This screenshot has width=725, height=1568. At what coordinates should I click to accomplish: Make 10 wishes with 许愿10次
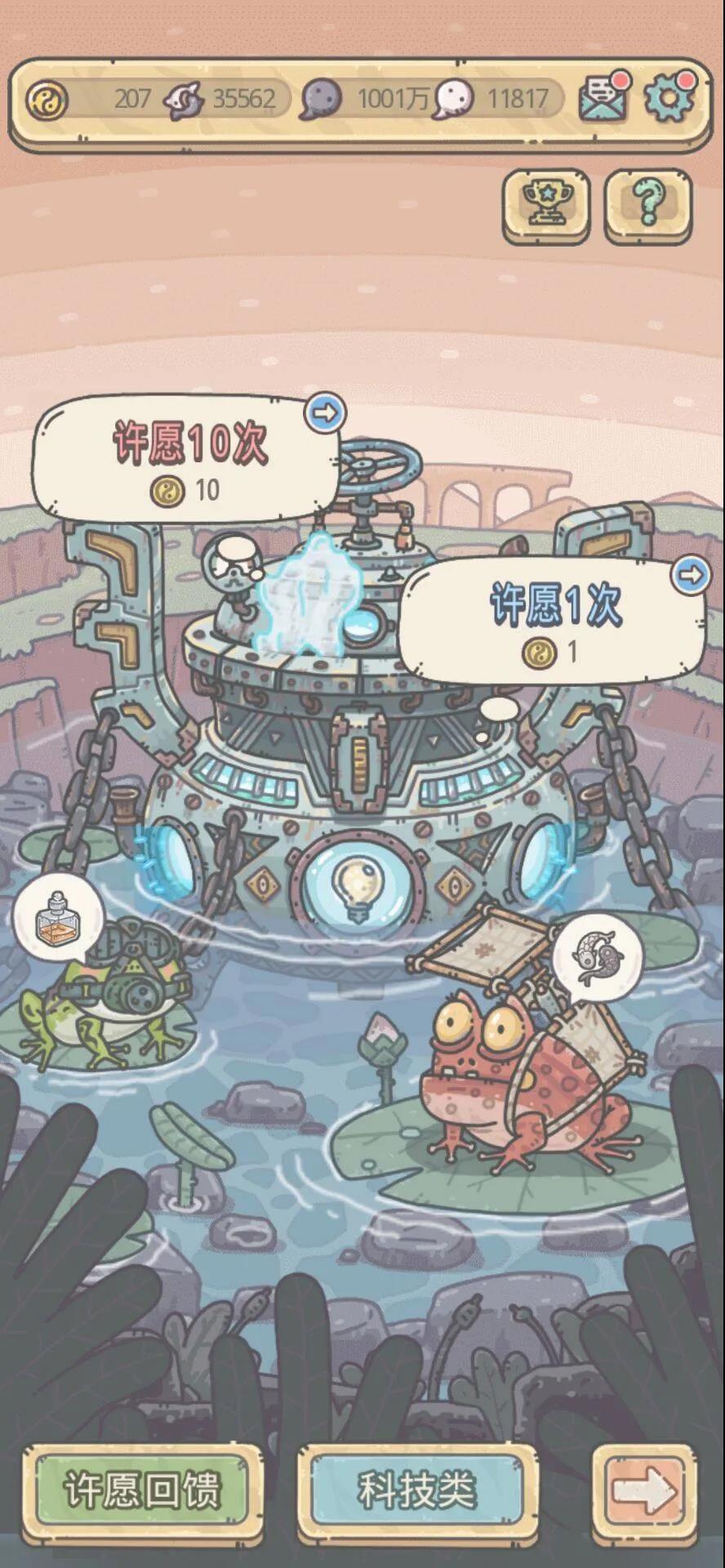click(189, 459)
